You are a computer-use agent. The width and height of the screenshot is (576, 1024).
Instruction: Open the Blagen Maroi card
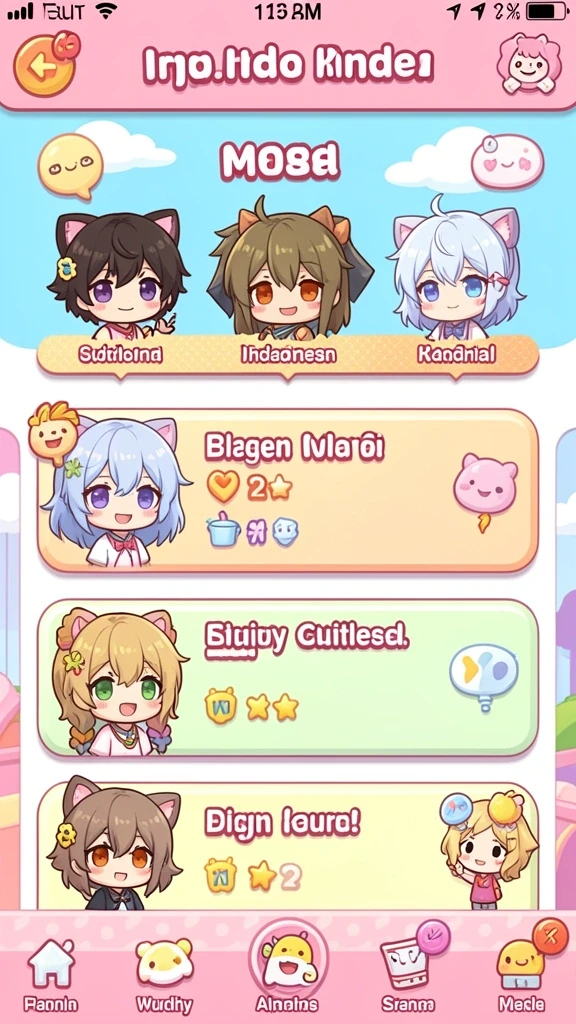coord(288,490)
